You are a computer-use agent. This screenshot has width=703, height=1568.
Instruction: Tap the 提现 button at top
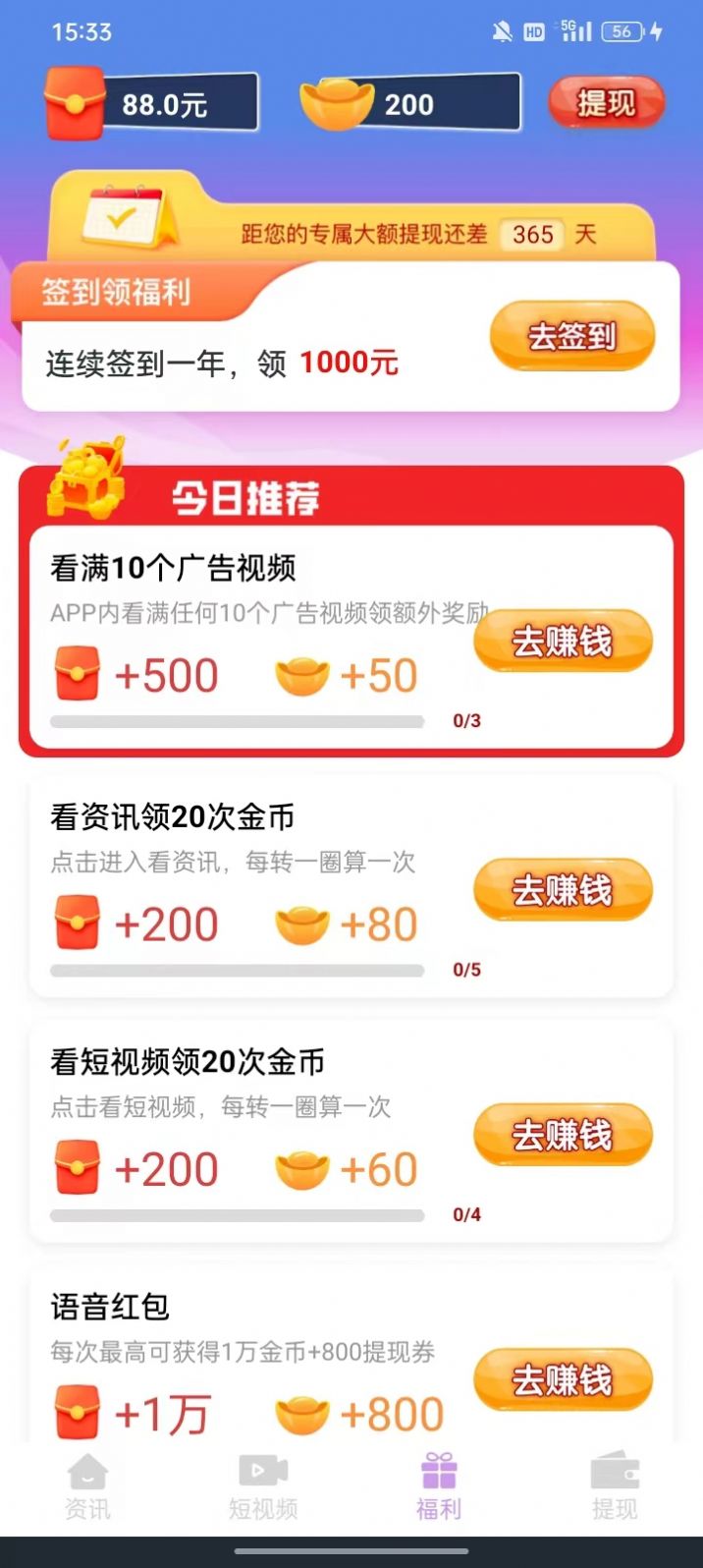click(x=606, y=103)
